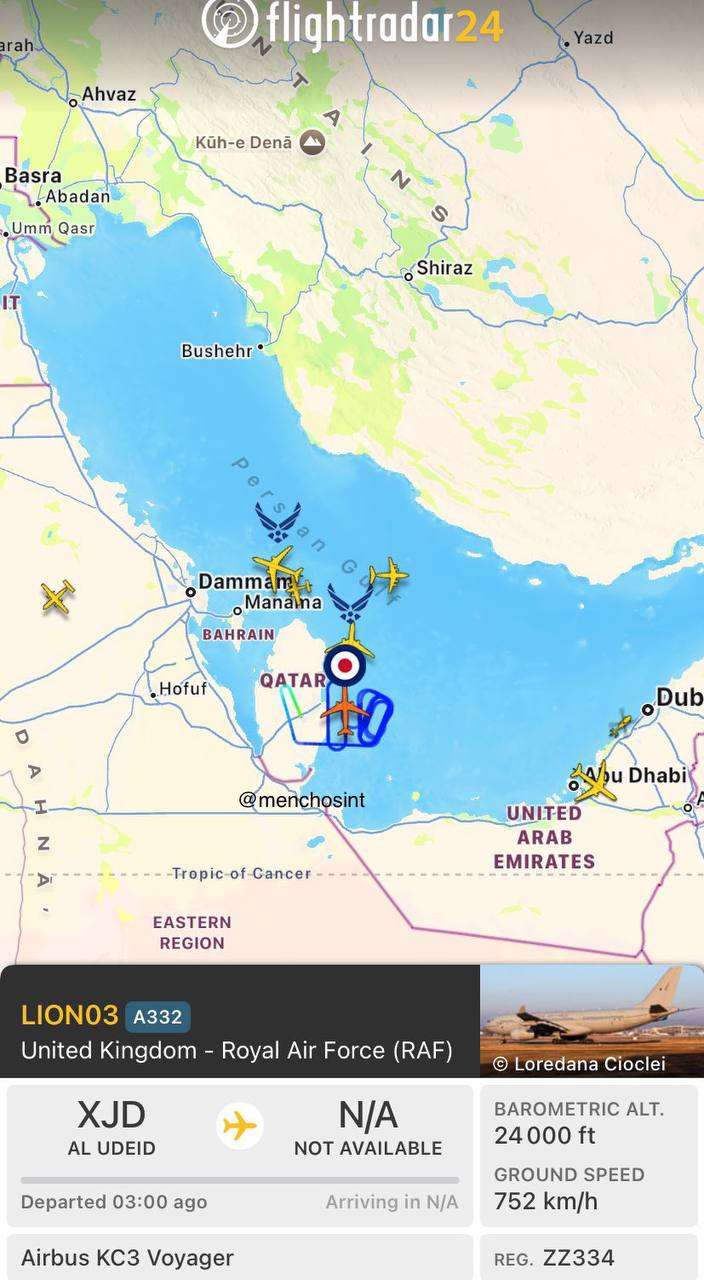Select the large yellow aircraft over Dammam

coord(277,567)
